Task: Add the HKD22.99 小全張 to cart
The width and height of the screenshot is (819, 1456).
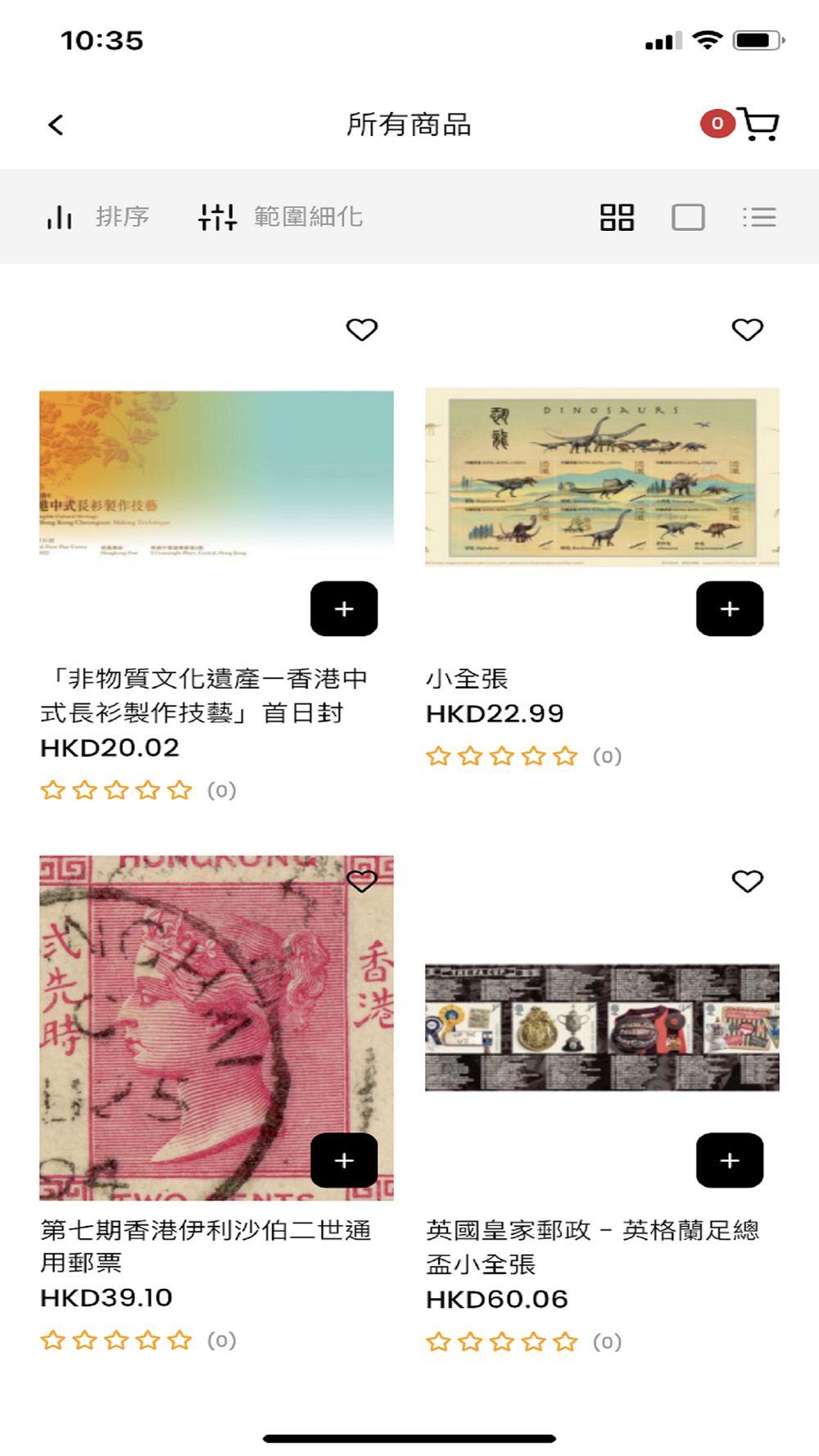Action: click(x=730, y=609)
